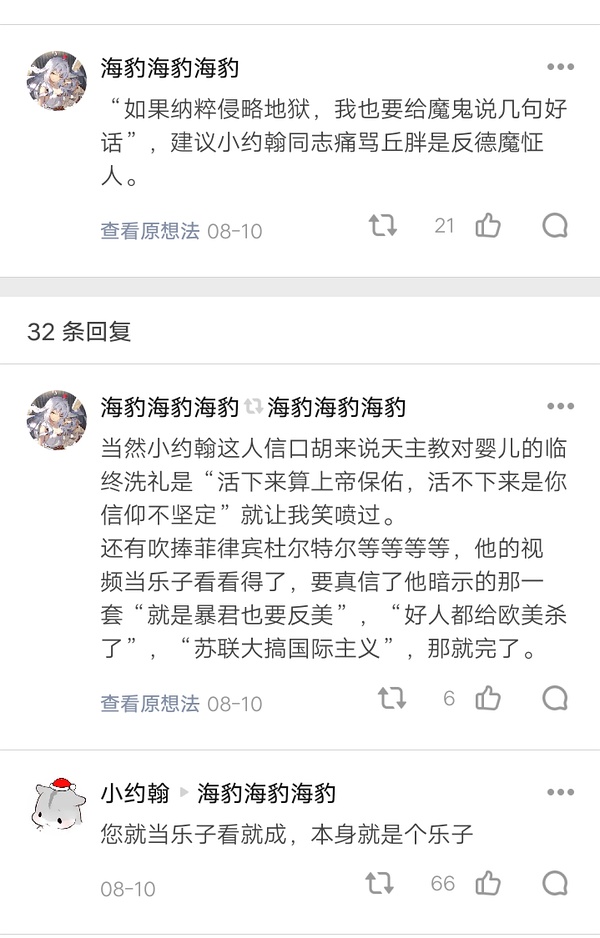Image resolution: width=600 pixels, height=938 pixels.
Task: Open 查看原想法 link under the second reply
Action: click(150, 704)
